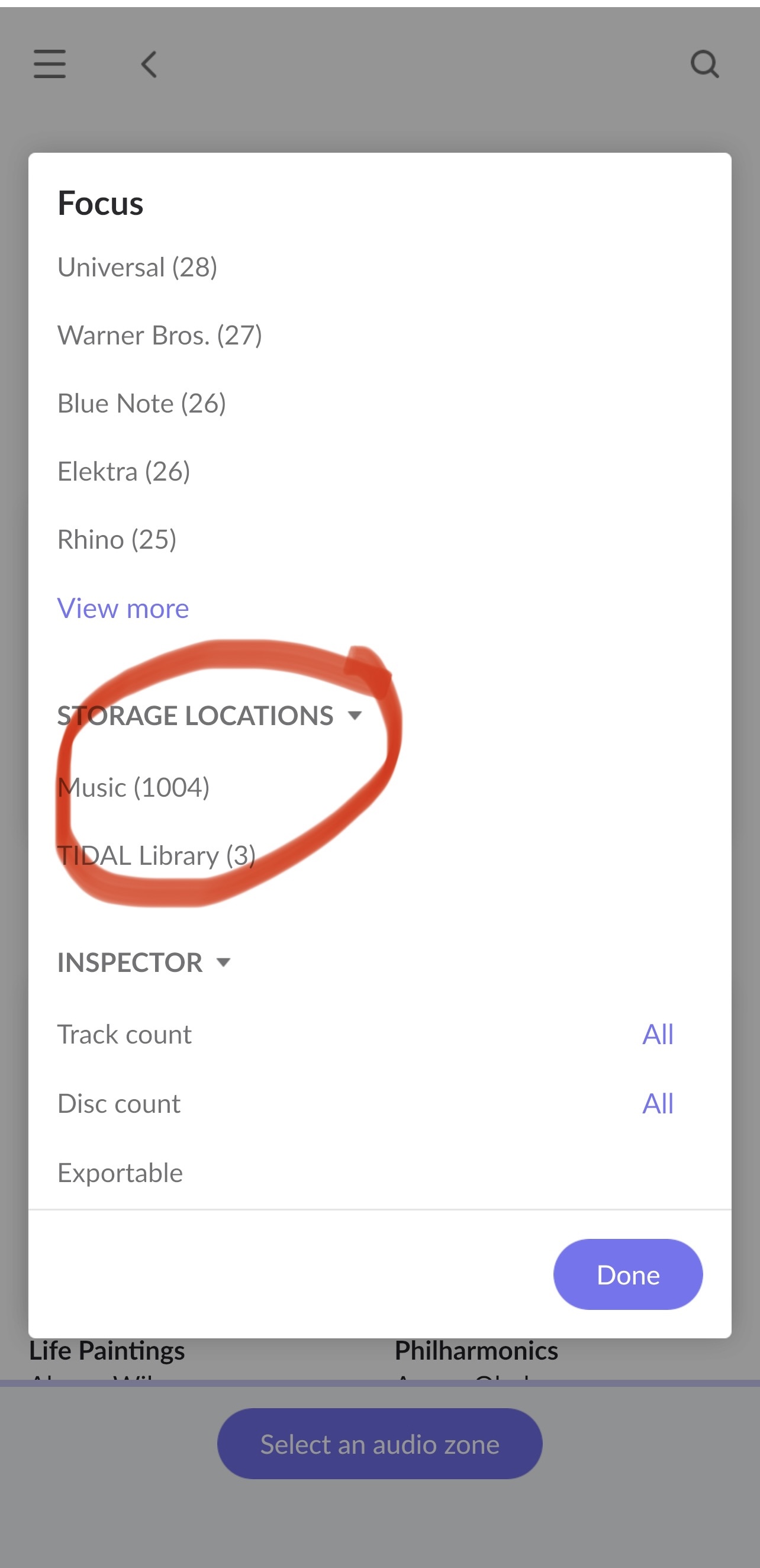Filter by TIDAL Library location
Viewport: 760px width, 1568px height.
pos(156,856)
